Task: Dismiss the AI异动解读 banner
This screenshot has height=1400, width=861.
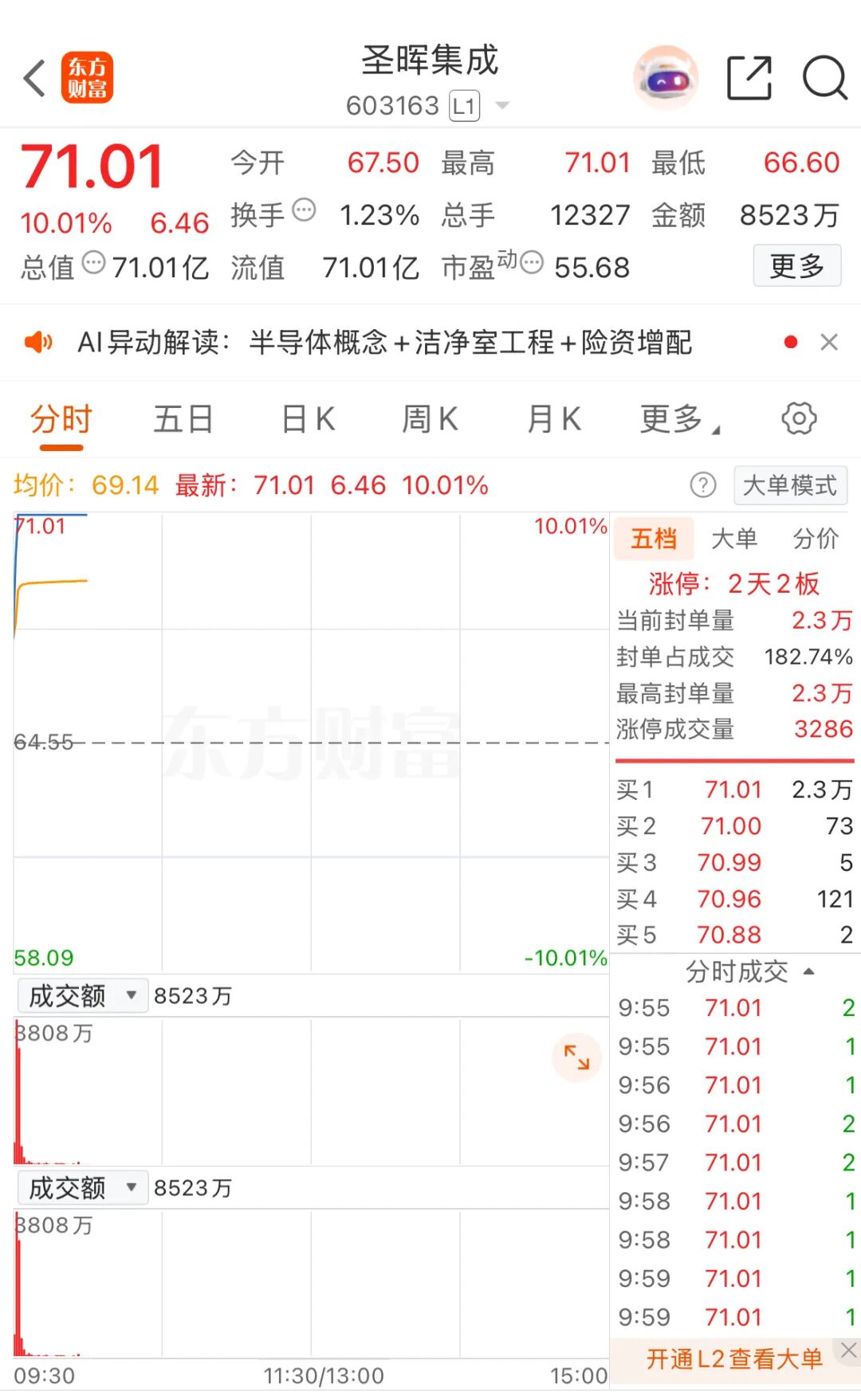Action: pos(829,343)
